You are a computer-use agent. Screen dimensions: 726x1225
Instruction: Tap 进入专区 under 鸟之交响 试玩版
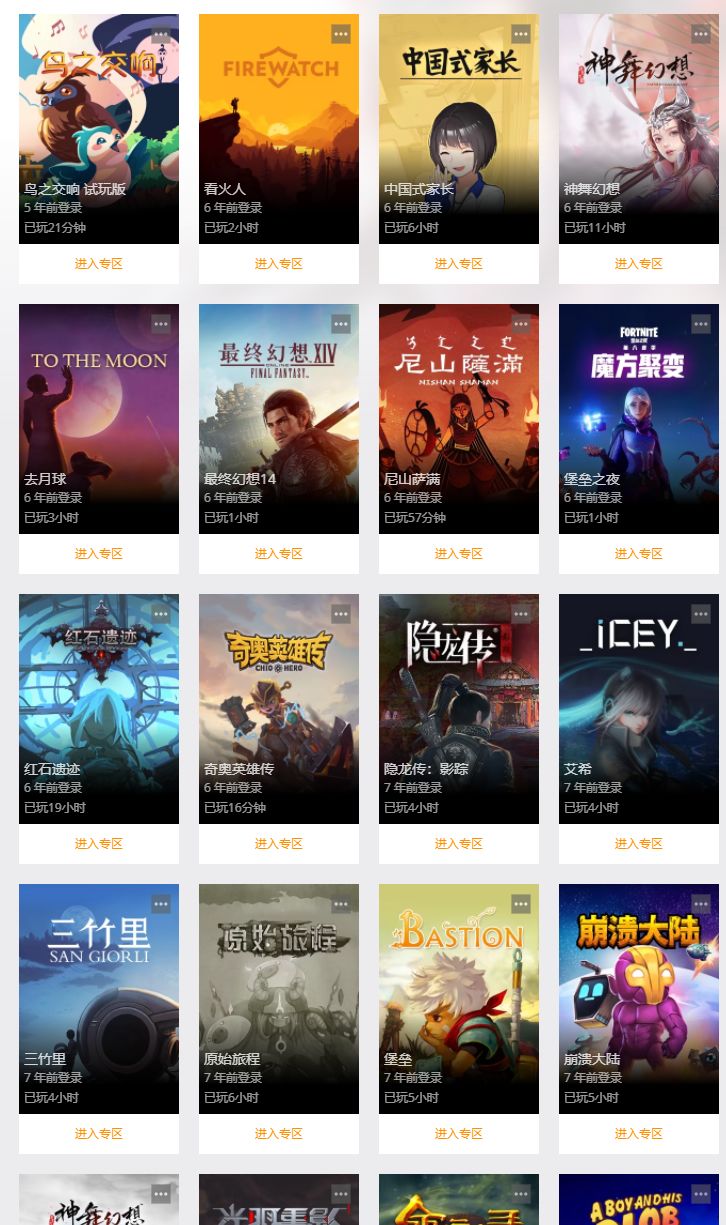click(98, 264)
